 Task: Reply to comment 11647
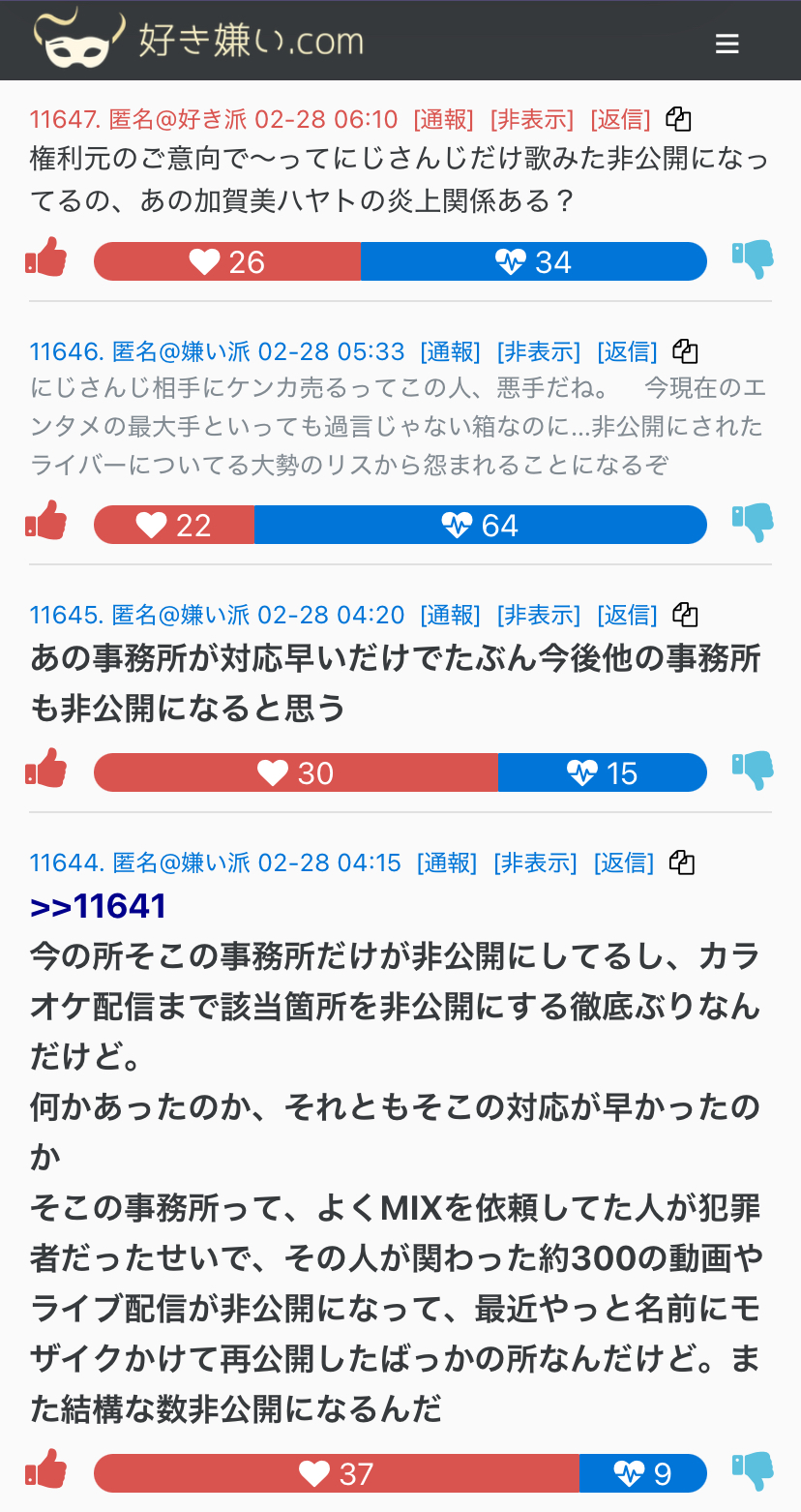point(620,120)
